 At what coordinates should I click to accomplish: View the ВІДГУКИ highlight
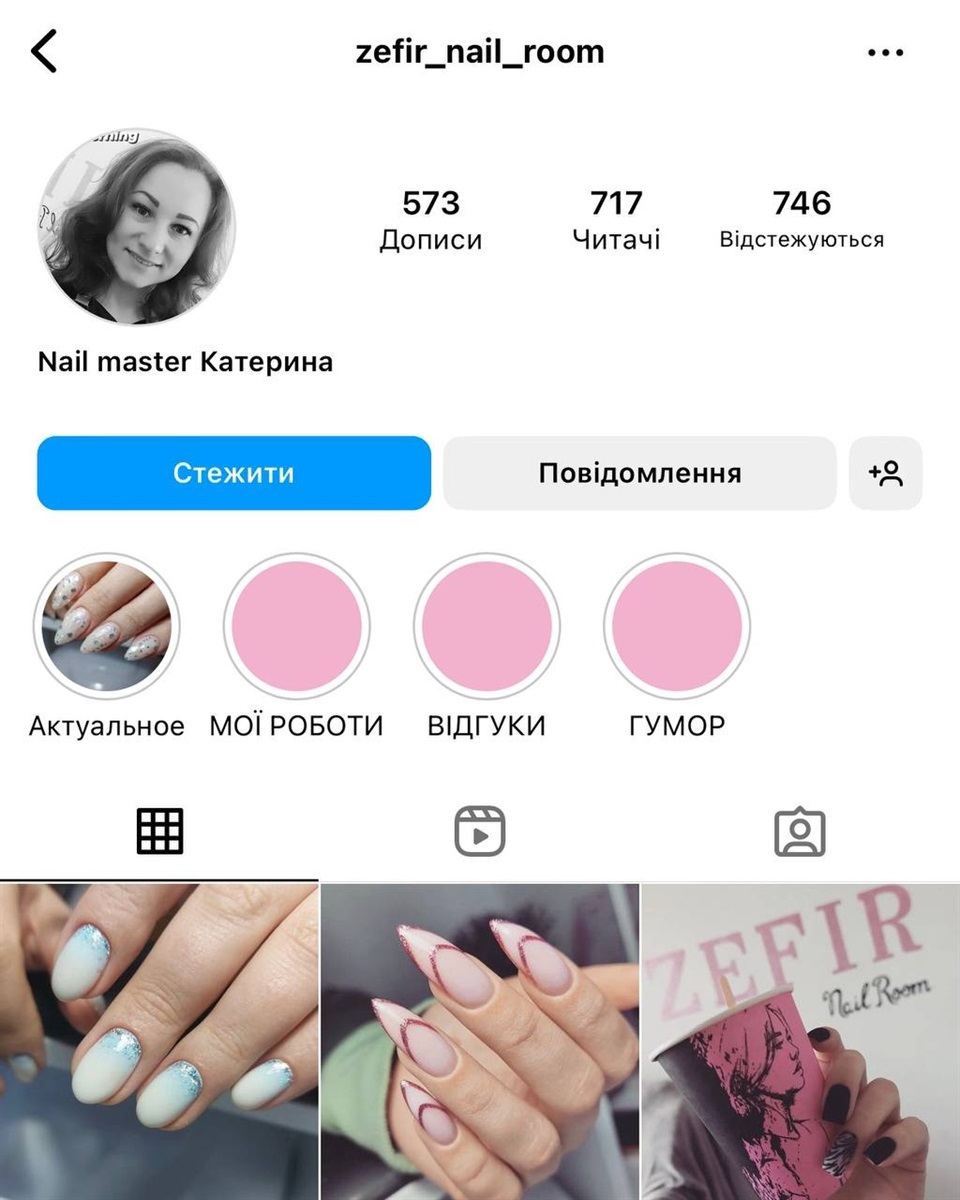tap(487, 627)
